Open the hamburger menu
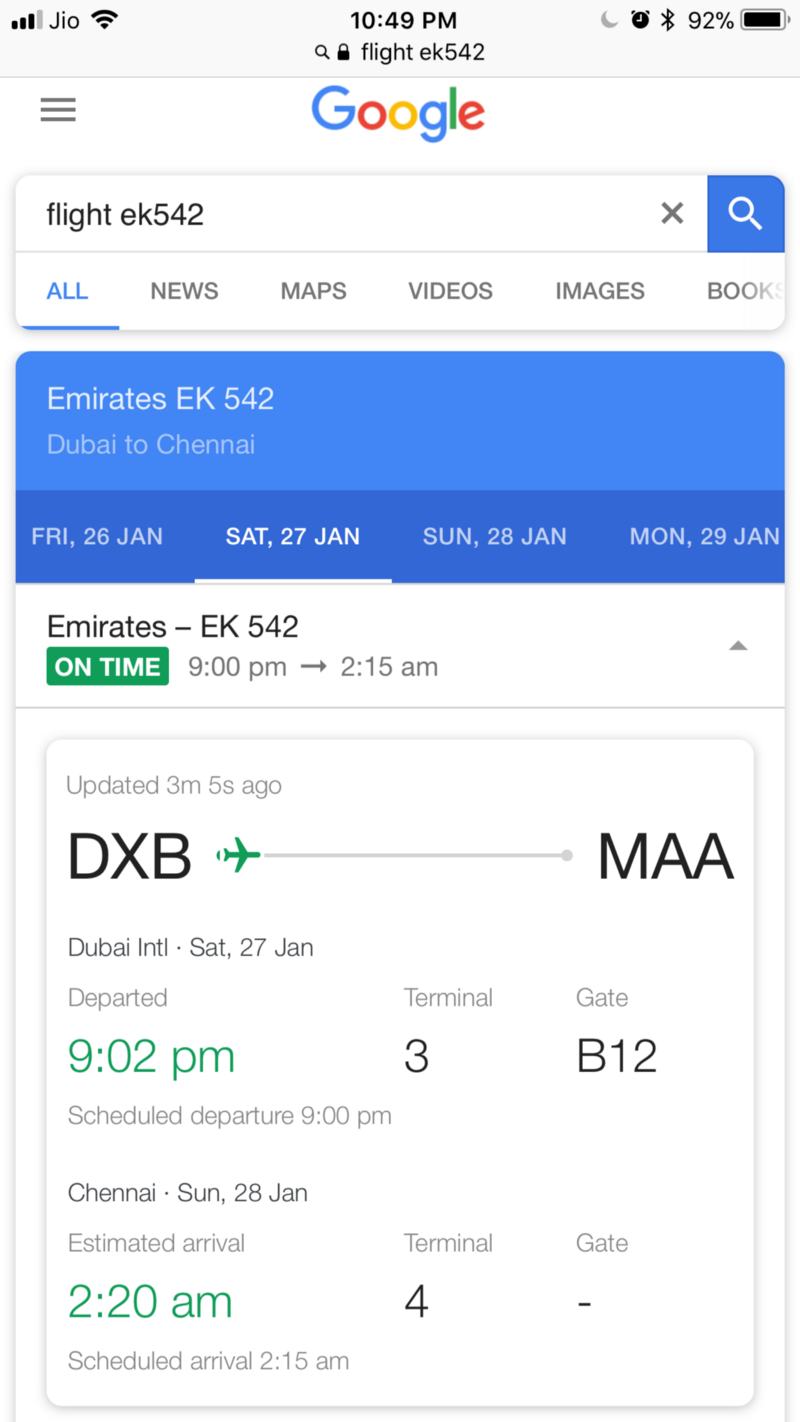The image size is (800, 1422). pyautogui.click(x=58, y=110)
